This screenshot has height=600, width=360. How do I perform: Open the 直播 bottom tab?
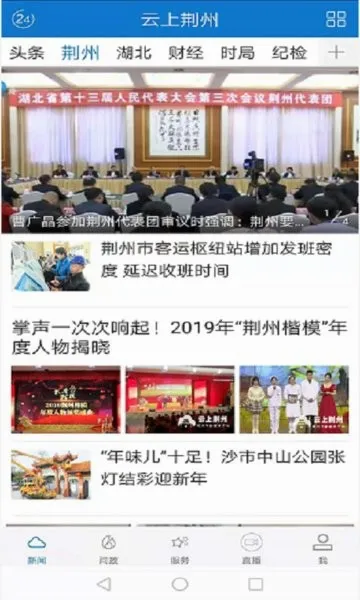(x=251, y=550)
